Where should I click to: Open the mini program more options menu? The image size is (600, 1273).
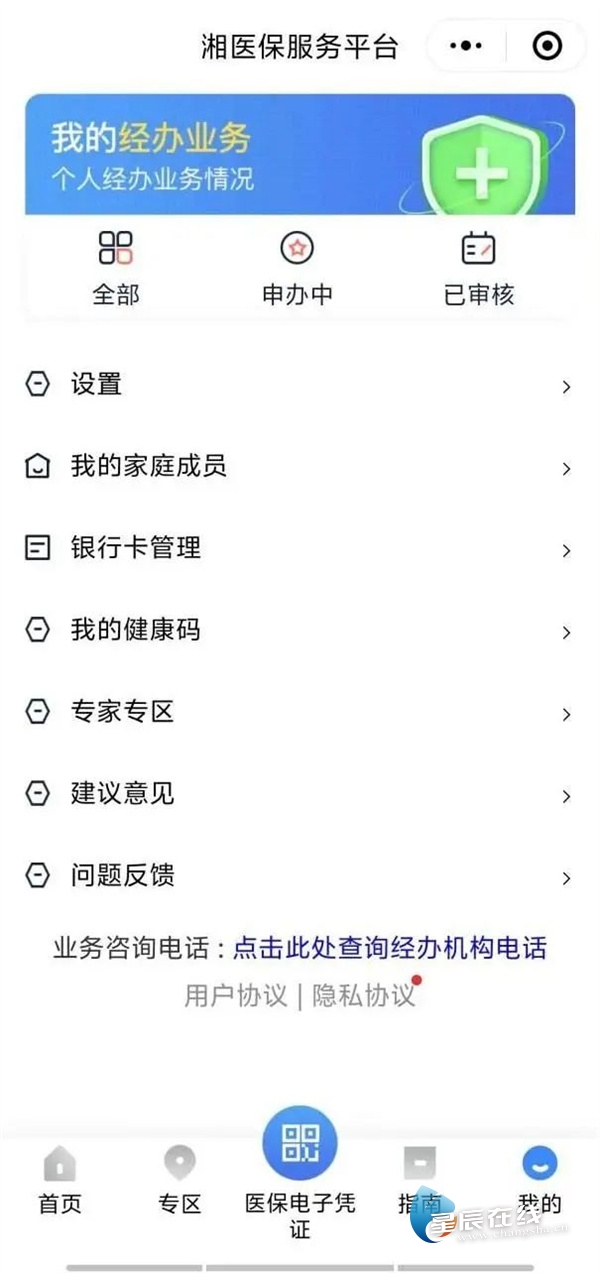coord(466,46)
